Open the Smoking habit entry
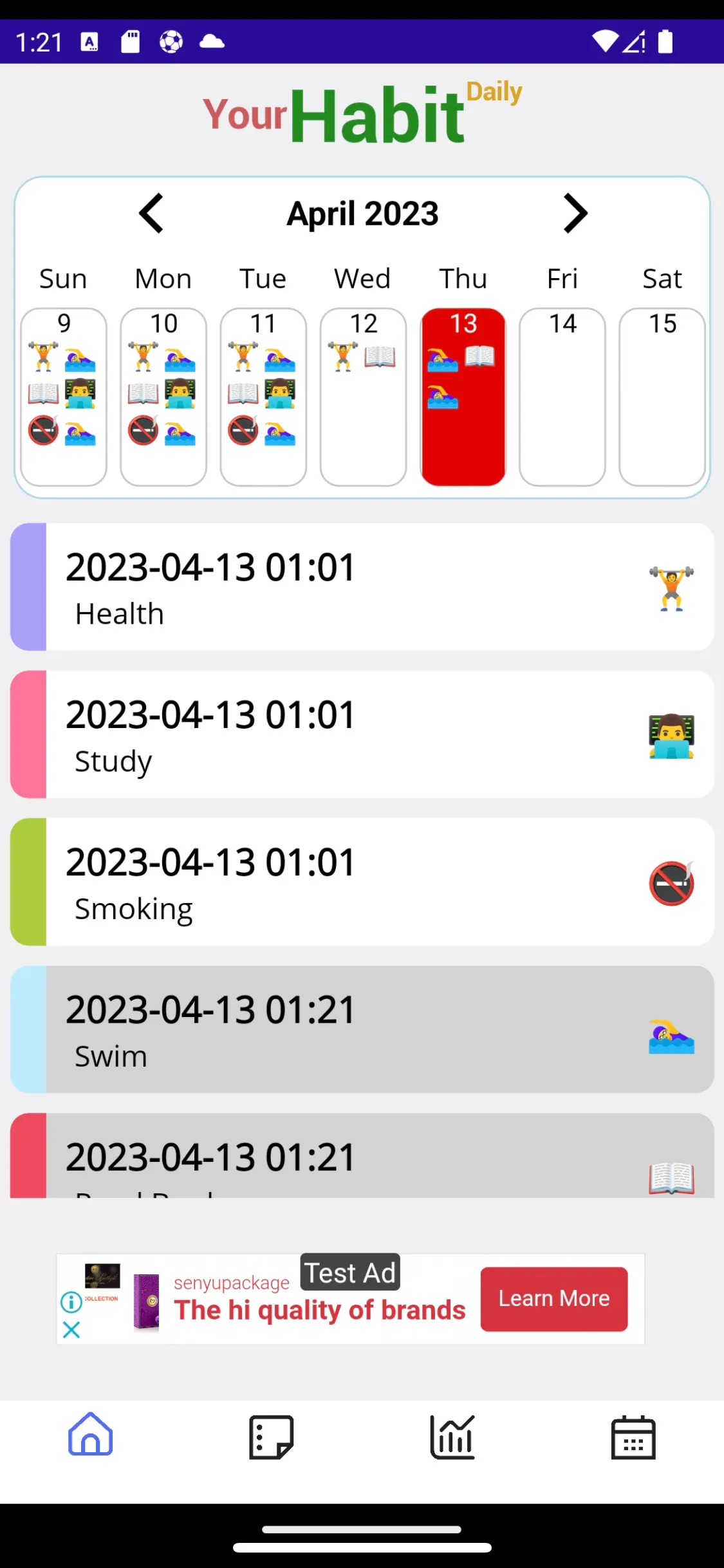The width and height of the screenshot is (724, 1568). click(x=362, y=882)
